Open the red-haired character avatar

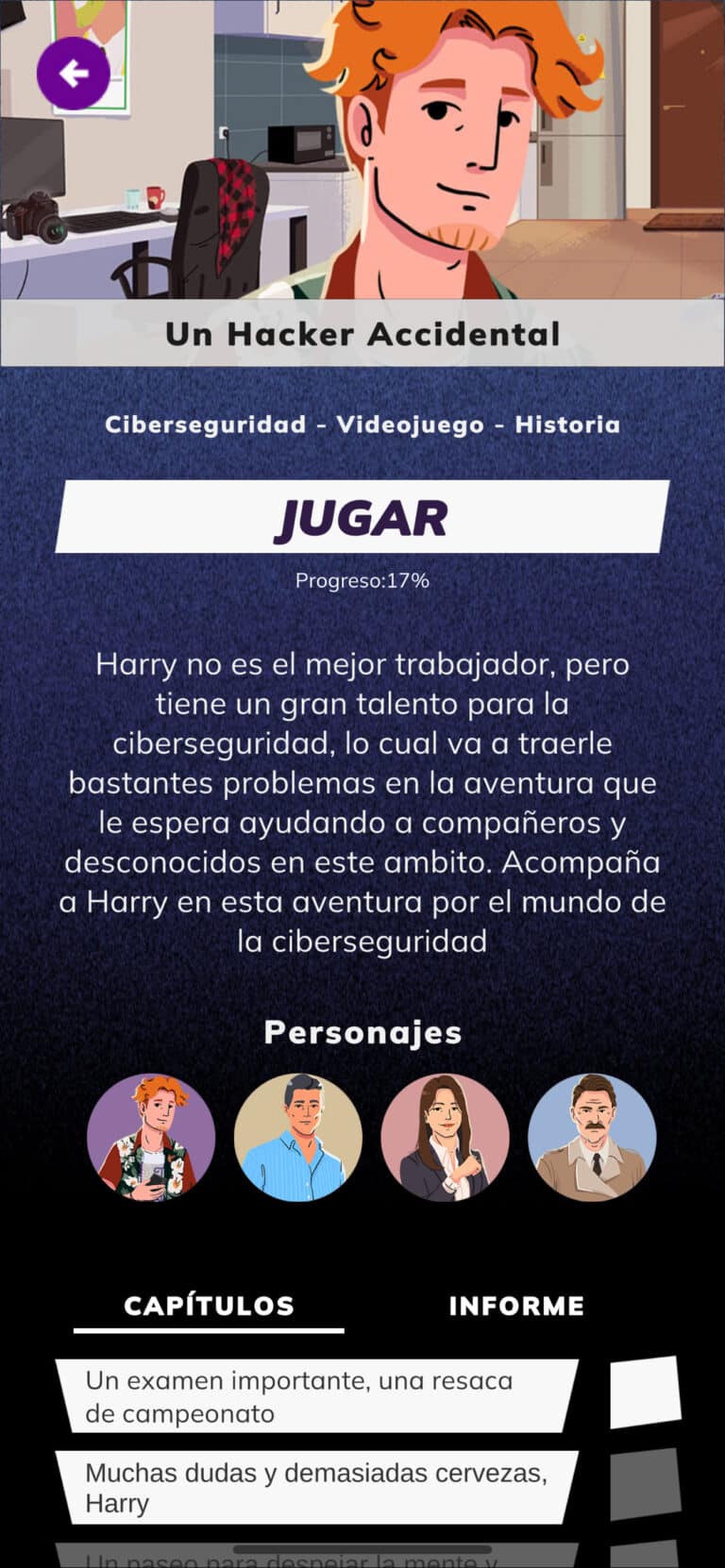(151, 1138)
